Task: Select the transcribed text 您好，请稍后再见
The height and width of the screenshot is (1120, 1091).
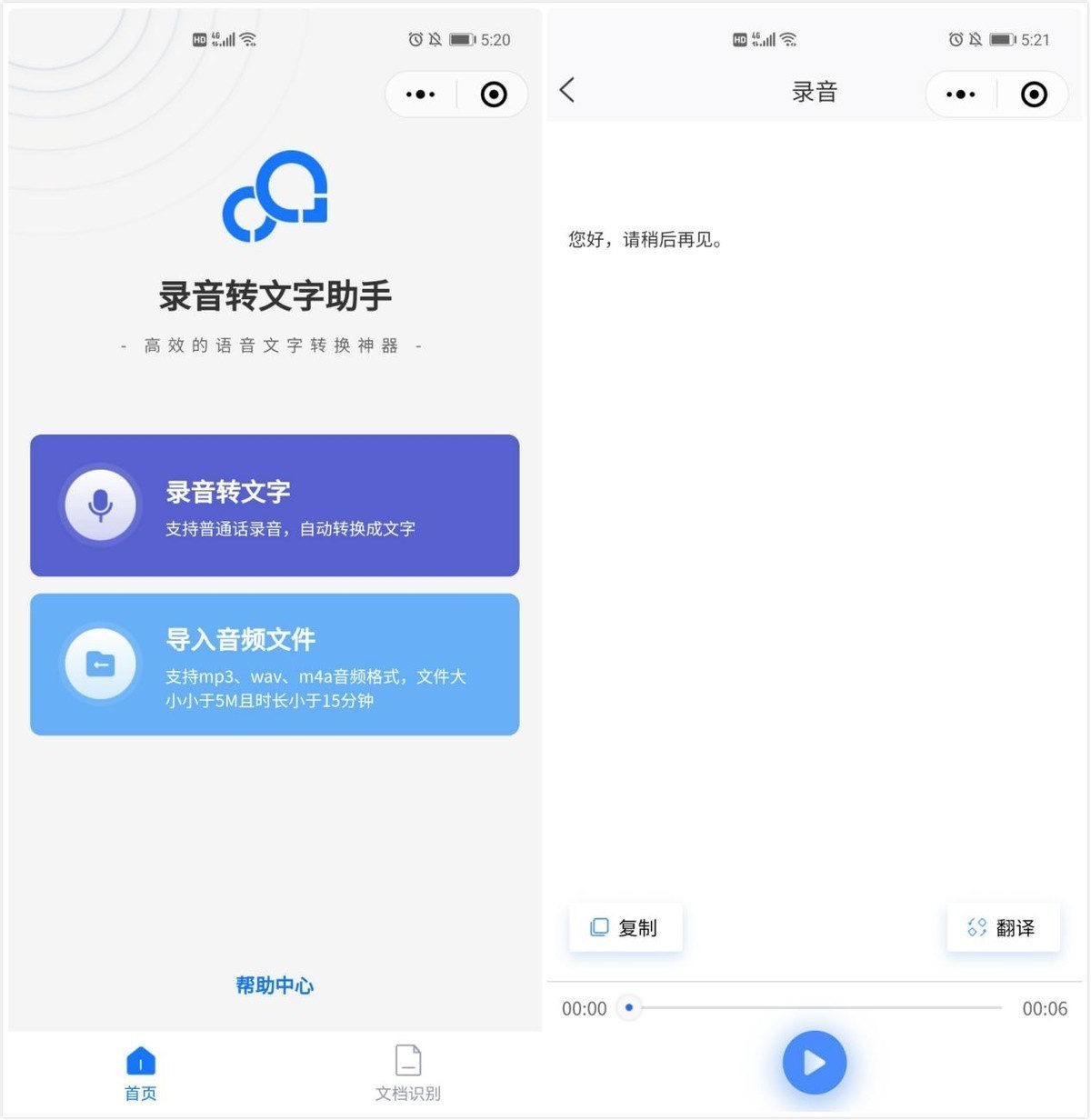Action: [x=646, y=240]
